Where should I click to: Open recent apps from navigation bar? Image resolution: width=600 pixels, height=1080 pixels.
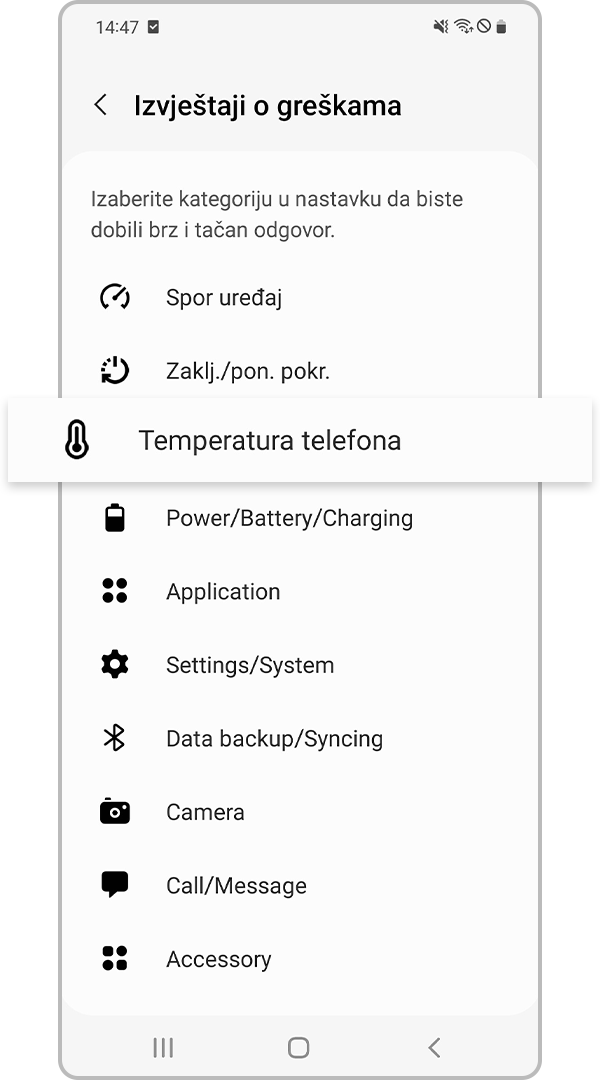(x=162, y=1047)
